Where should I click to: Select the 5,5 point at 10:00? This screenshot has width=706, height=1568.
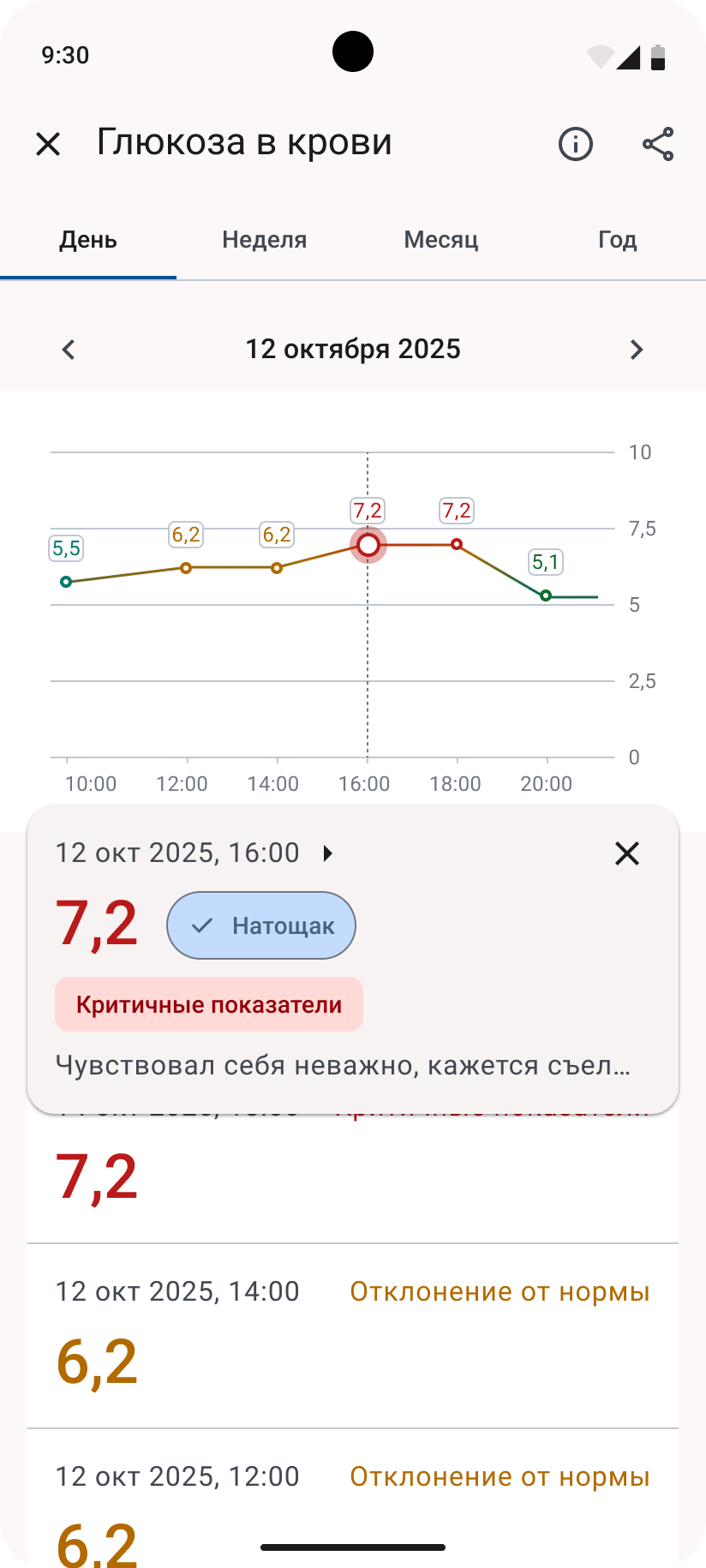coord(66,582)
